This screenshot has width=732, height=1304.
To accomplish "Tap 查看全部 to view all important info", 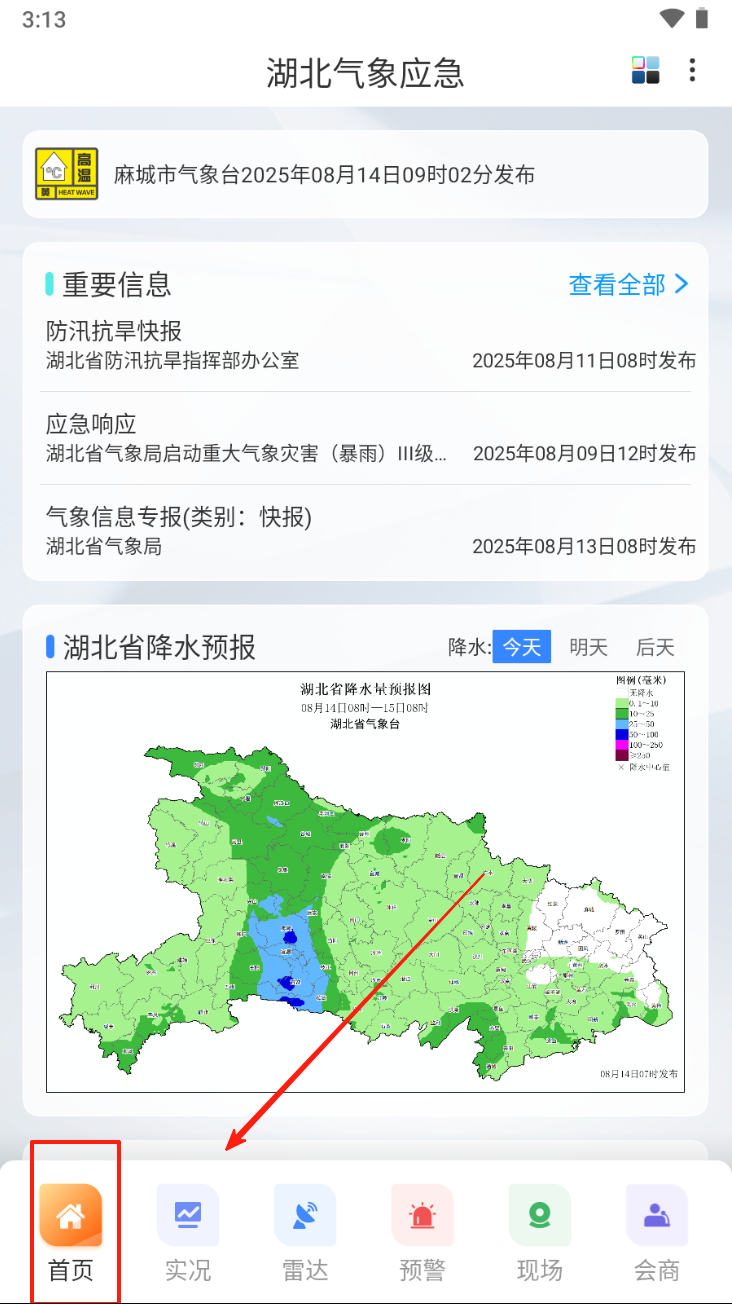I will tap(628, 285).
